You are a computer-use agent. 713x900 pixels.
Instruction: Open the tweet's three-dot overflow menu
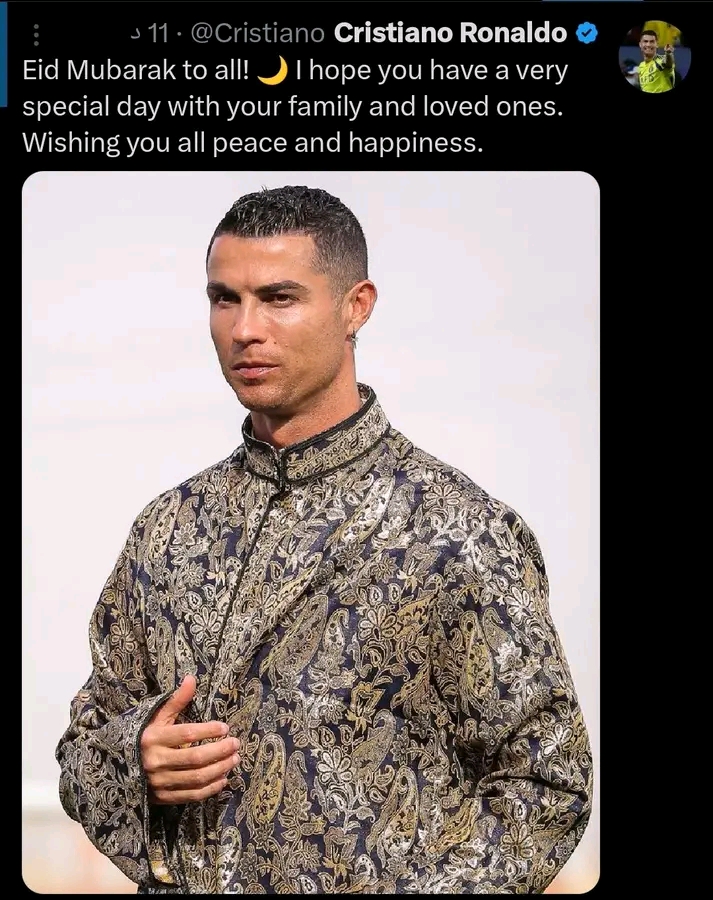tap(37, 35)
